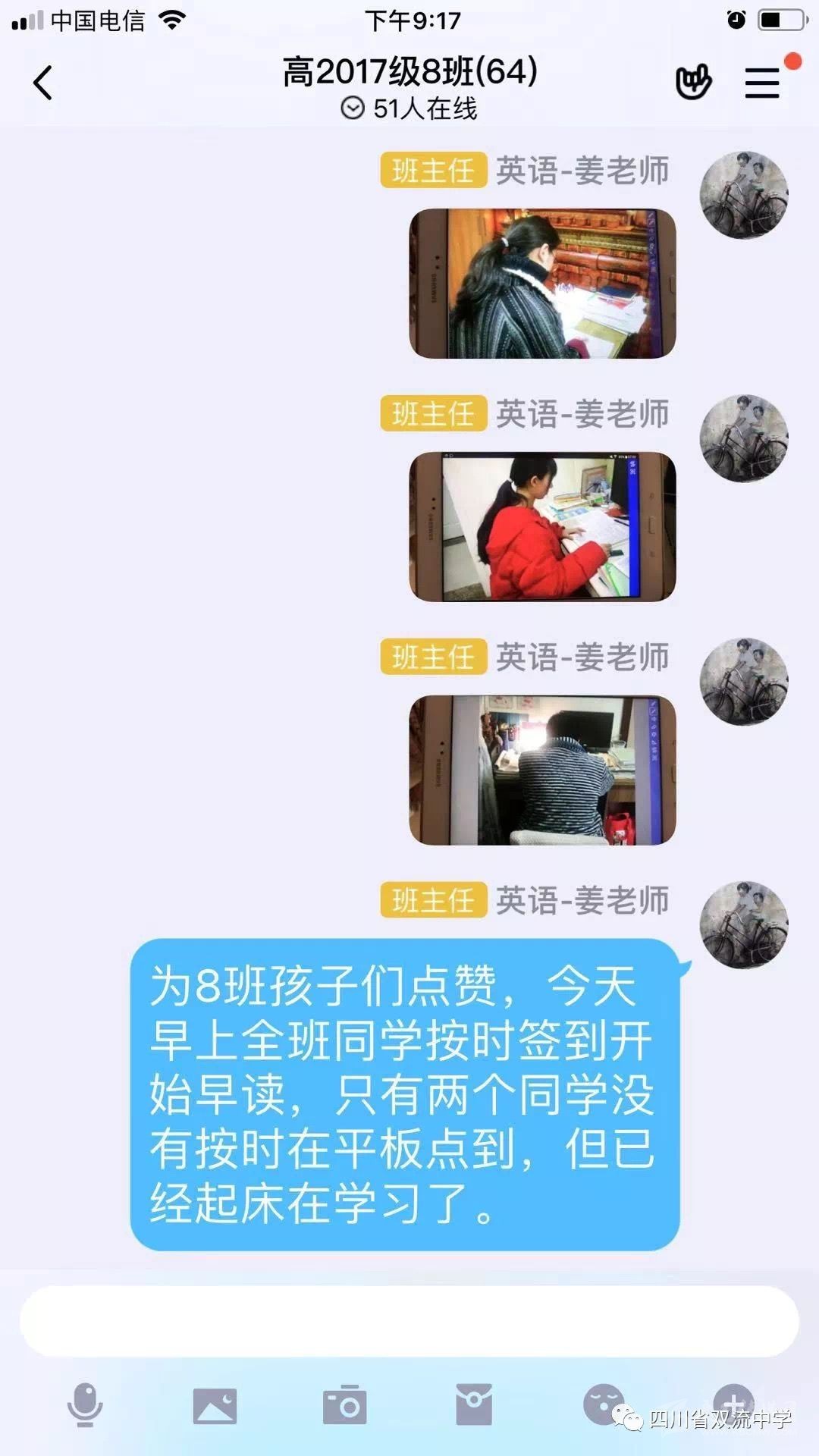Open the photo gallery picker
Viewport: 819px width, 1456px height.
point(215,1405)
